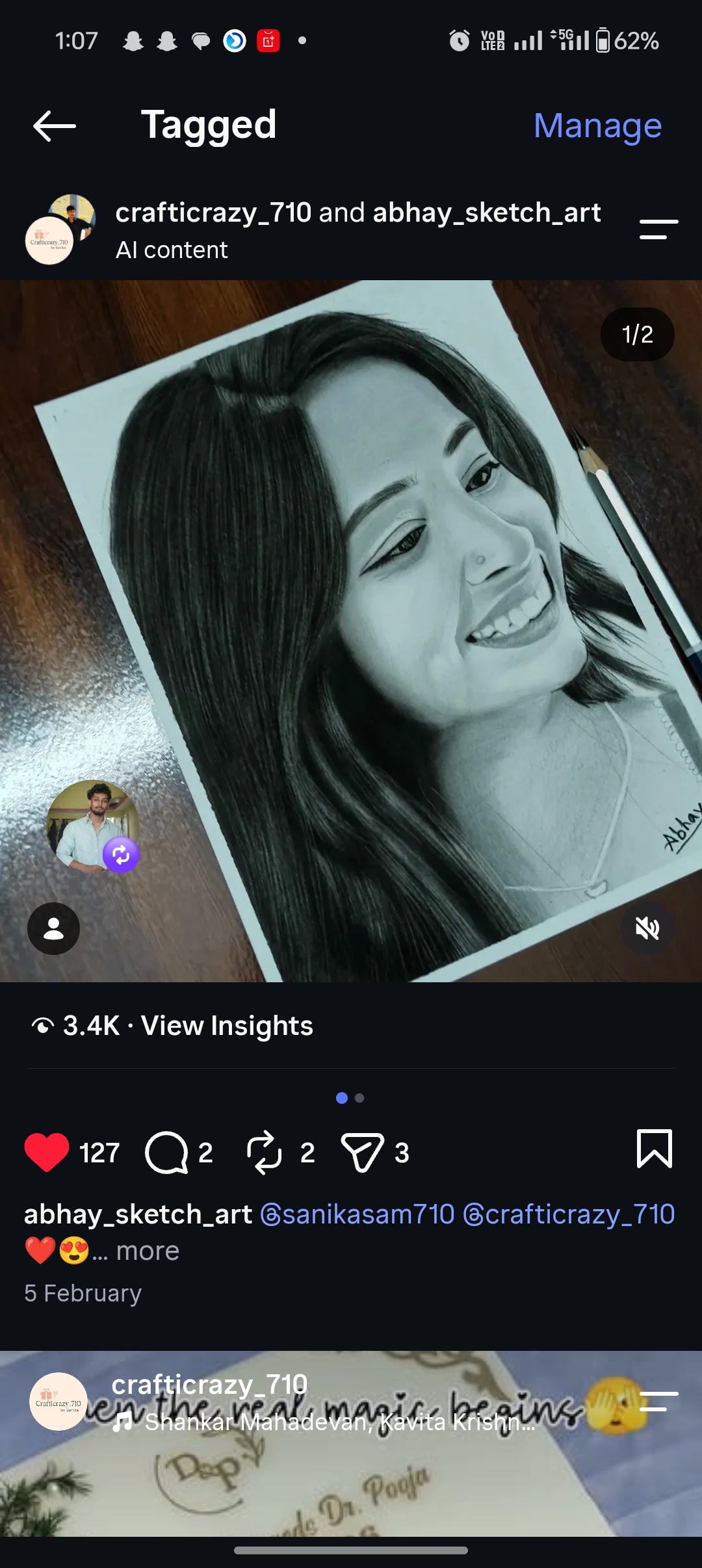Viewport: 702px width, 1568px height.
Task: Unlike the sketch post with heart icon
Action: pos(47,1152)
